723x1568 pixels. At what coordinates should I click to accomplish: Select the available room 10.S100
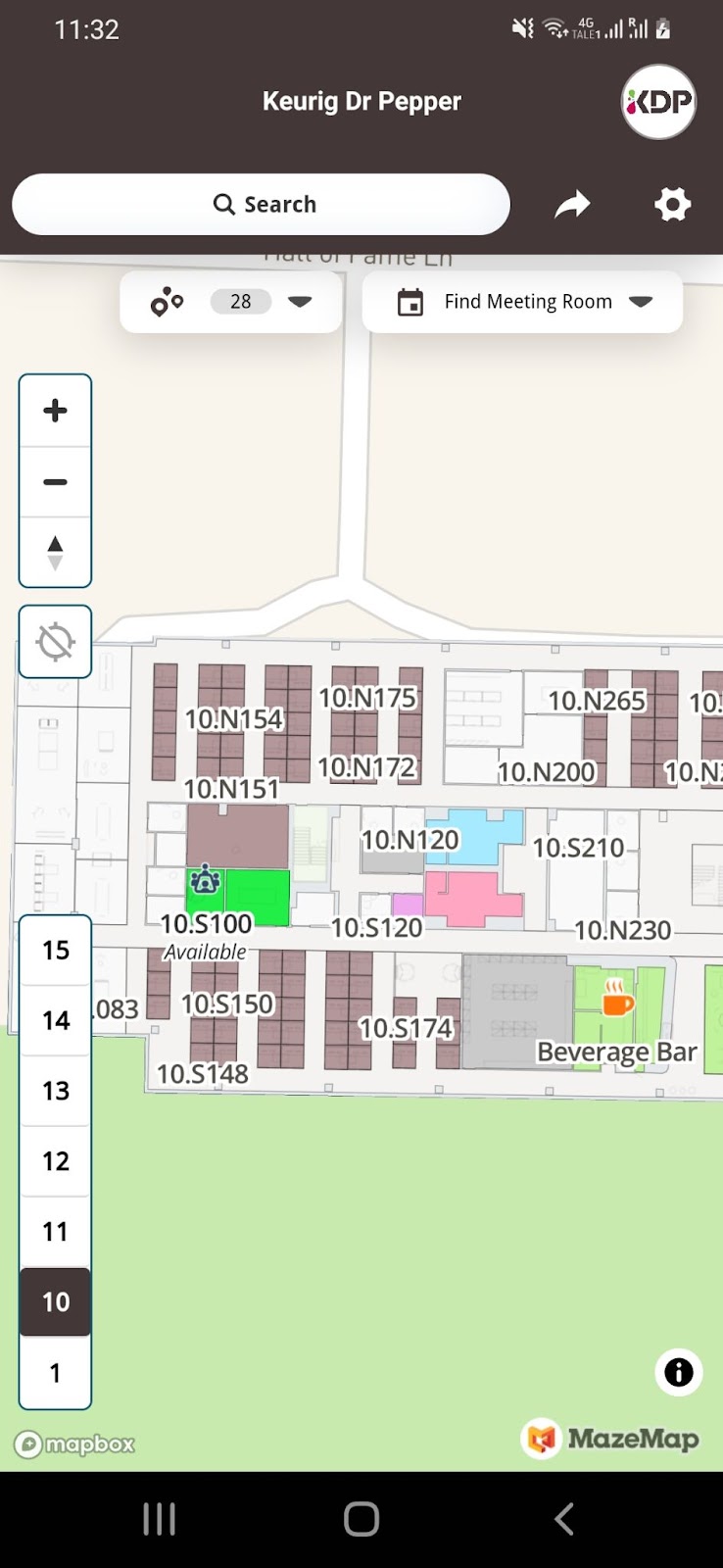(238, 897)
